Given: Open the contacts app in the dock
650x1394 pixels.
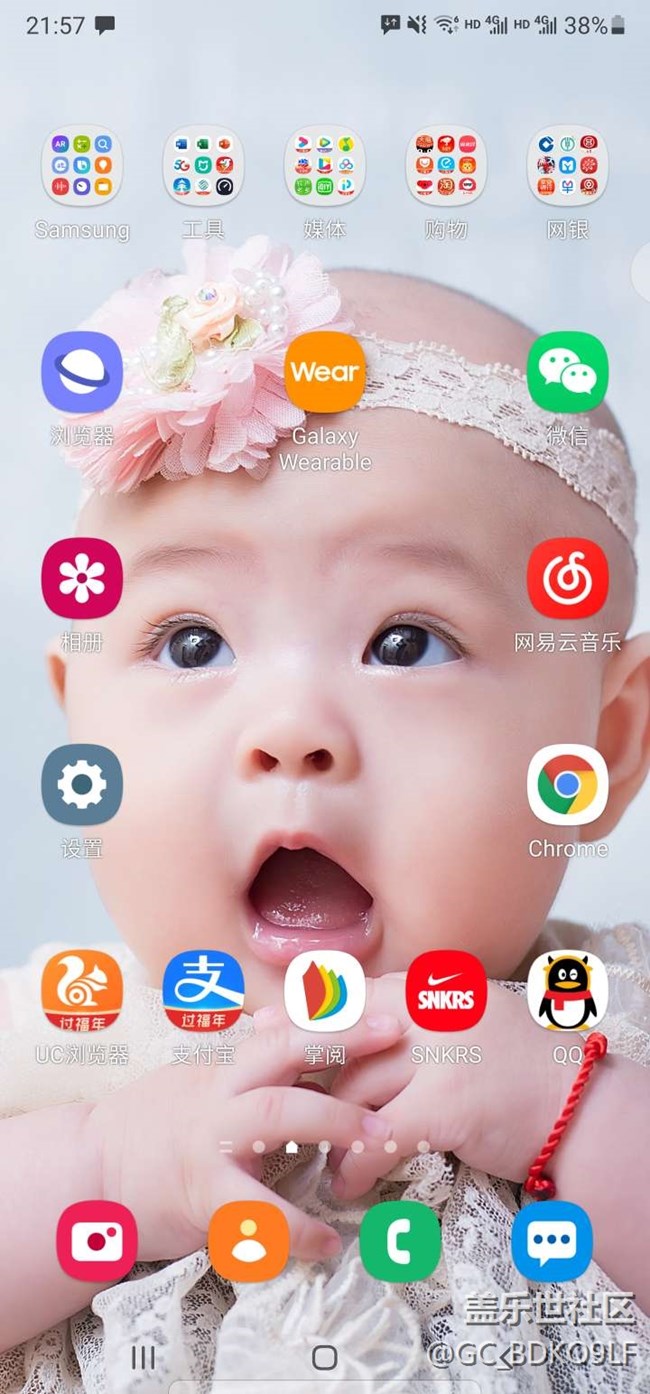Looking at the screenshot, I should coord(248,1242).
